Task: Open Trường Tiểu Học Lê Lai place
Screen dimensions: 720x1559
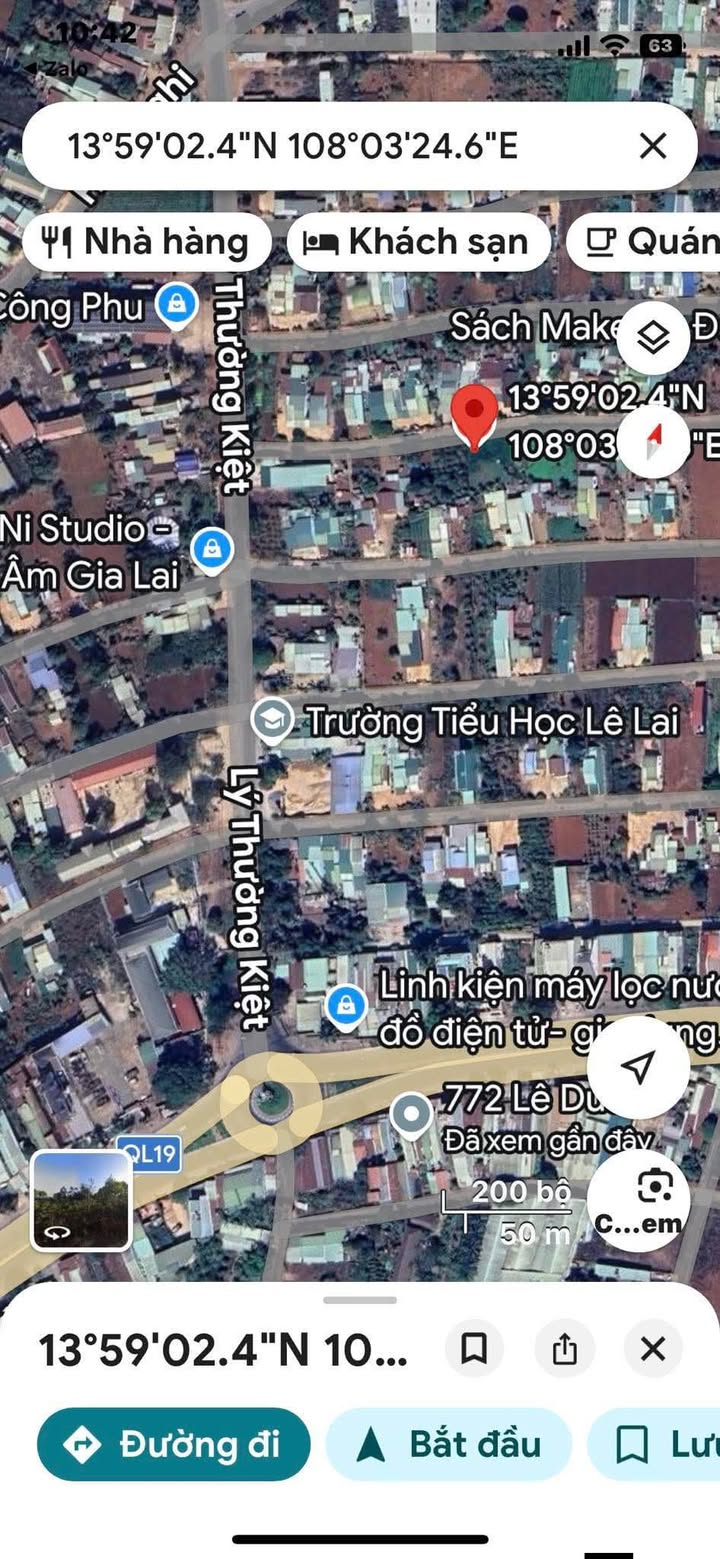Action: click(x=272, y=721)
